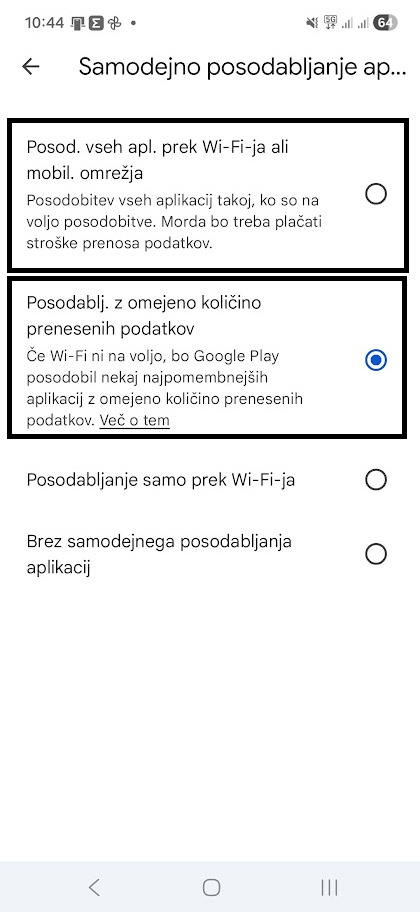Select updating with limited data amount
The width and height of the screenshot is (420, 912).
coord(210,360)
